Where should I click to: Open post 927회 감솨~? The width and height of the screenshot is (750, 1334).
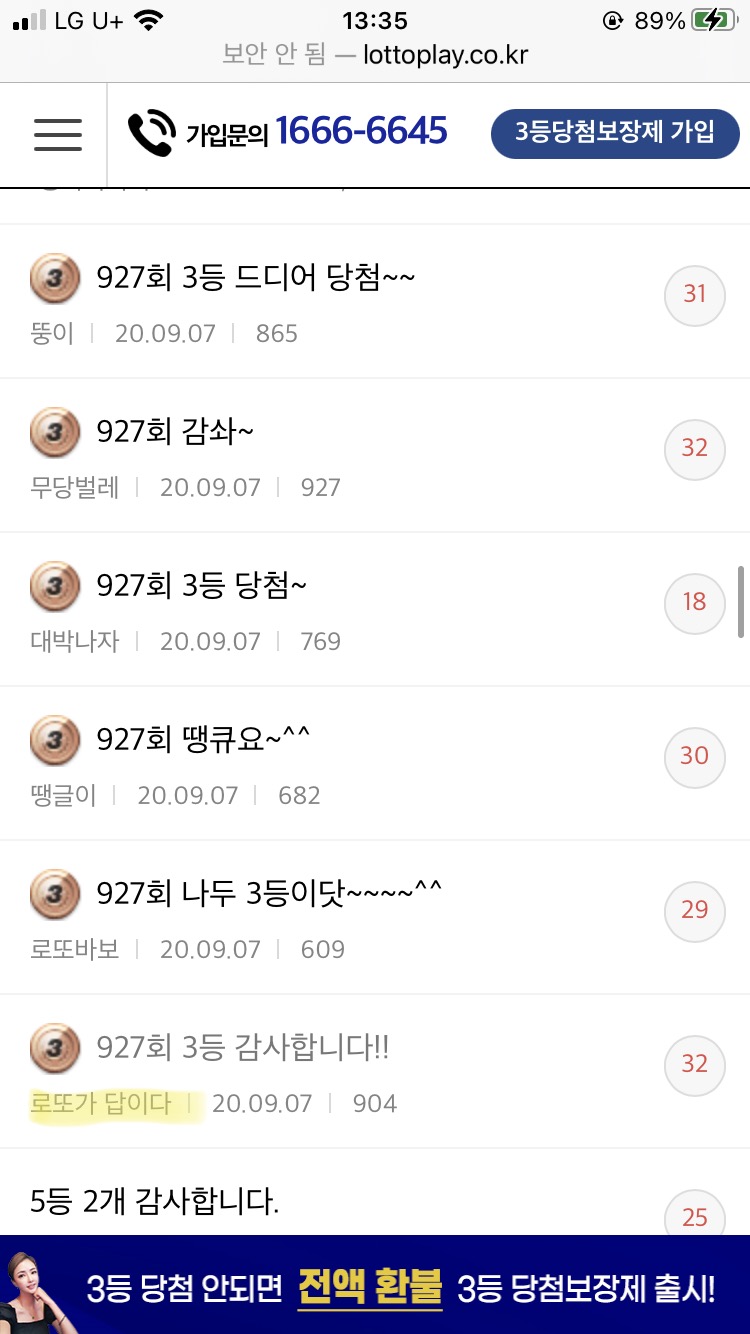[x=175, y=432]
